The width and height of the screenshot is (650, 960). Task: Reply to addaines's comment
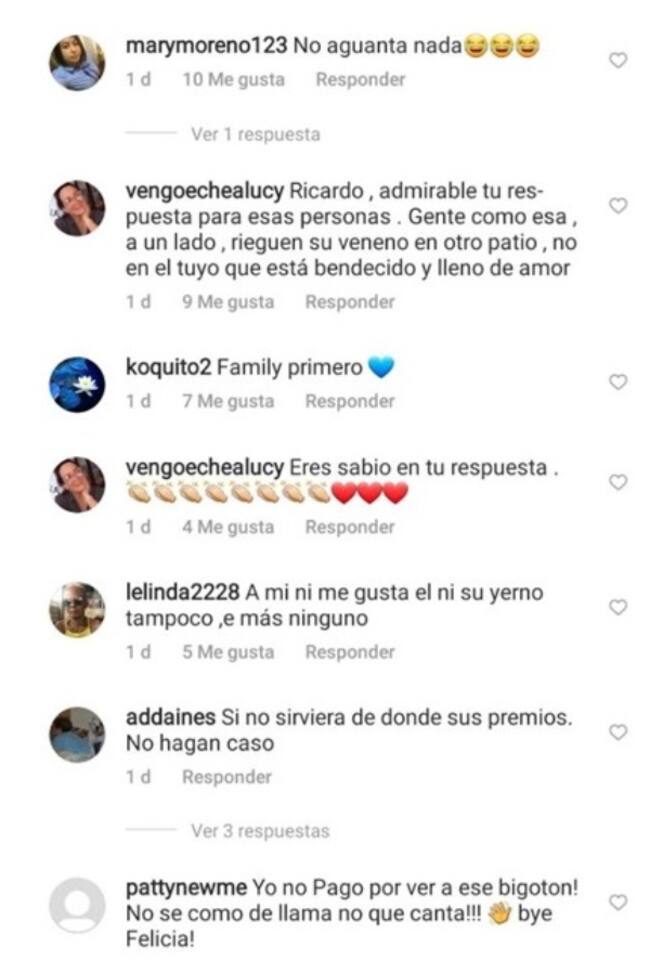tap(226, 777)
